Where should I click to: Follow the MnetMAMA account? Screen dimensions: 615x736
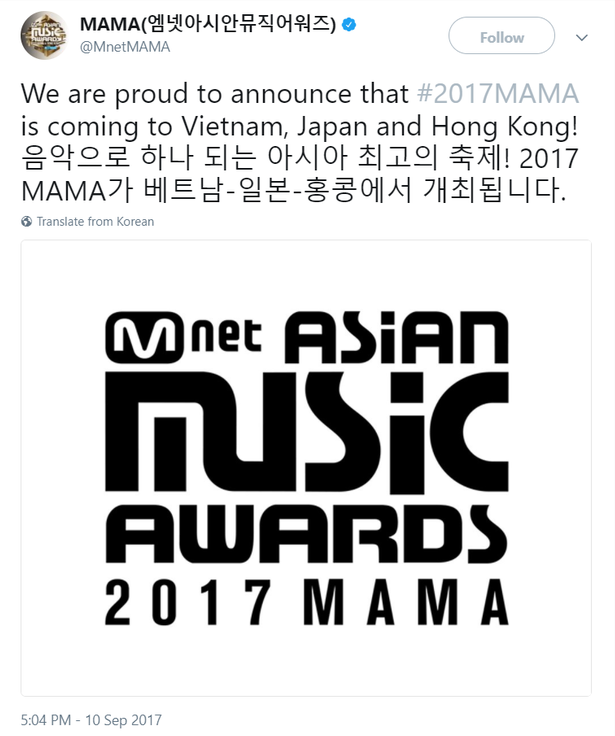(501, 37)
